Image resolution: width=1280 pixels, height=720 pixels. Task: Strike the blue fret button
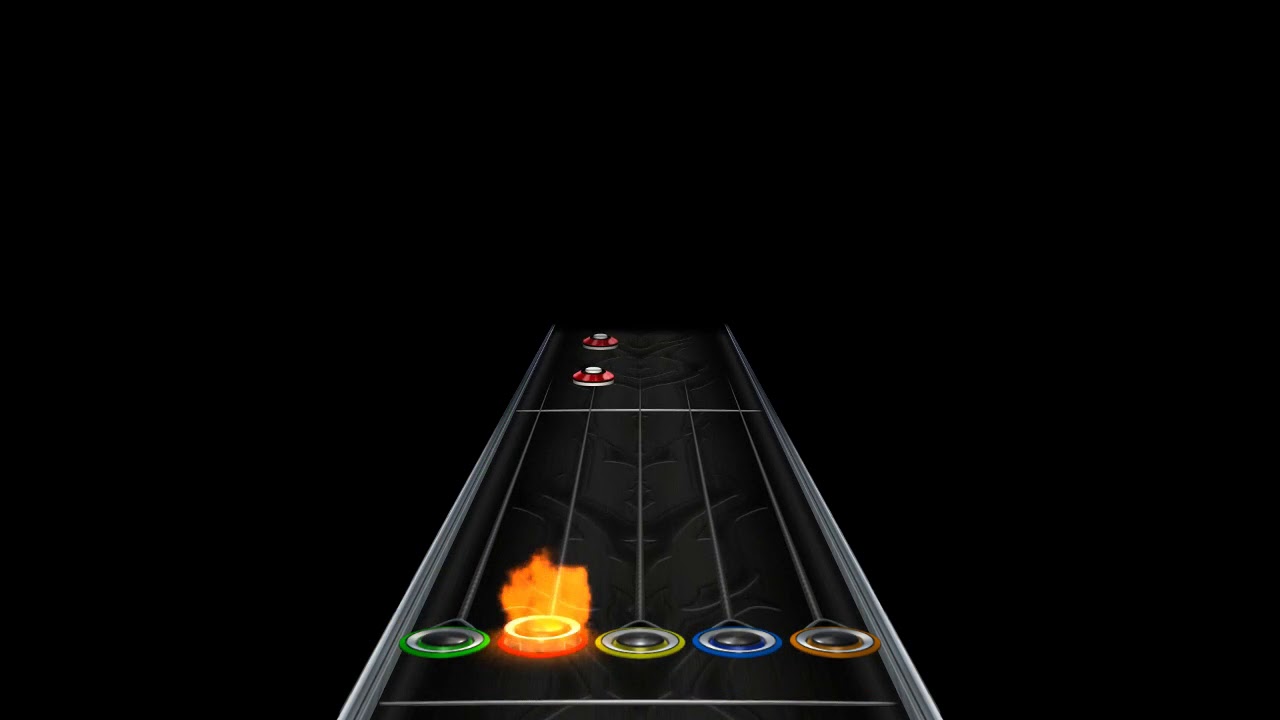737,640
